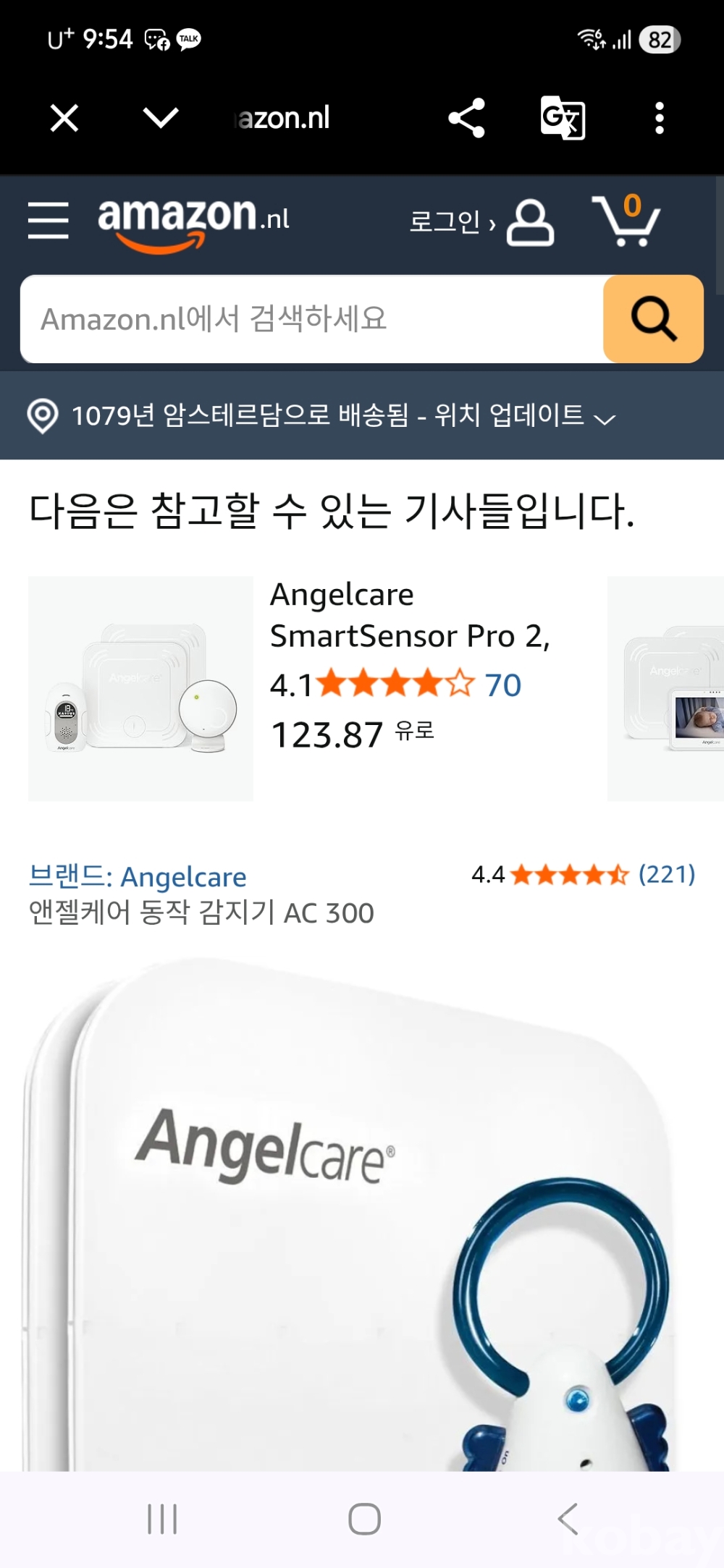Update delivery location to Amsterdam 1079

click(322, 416)
